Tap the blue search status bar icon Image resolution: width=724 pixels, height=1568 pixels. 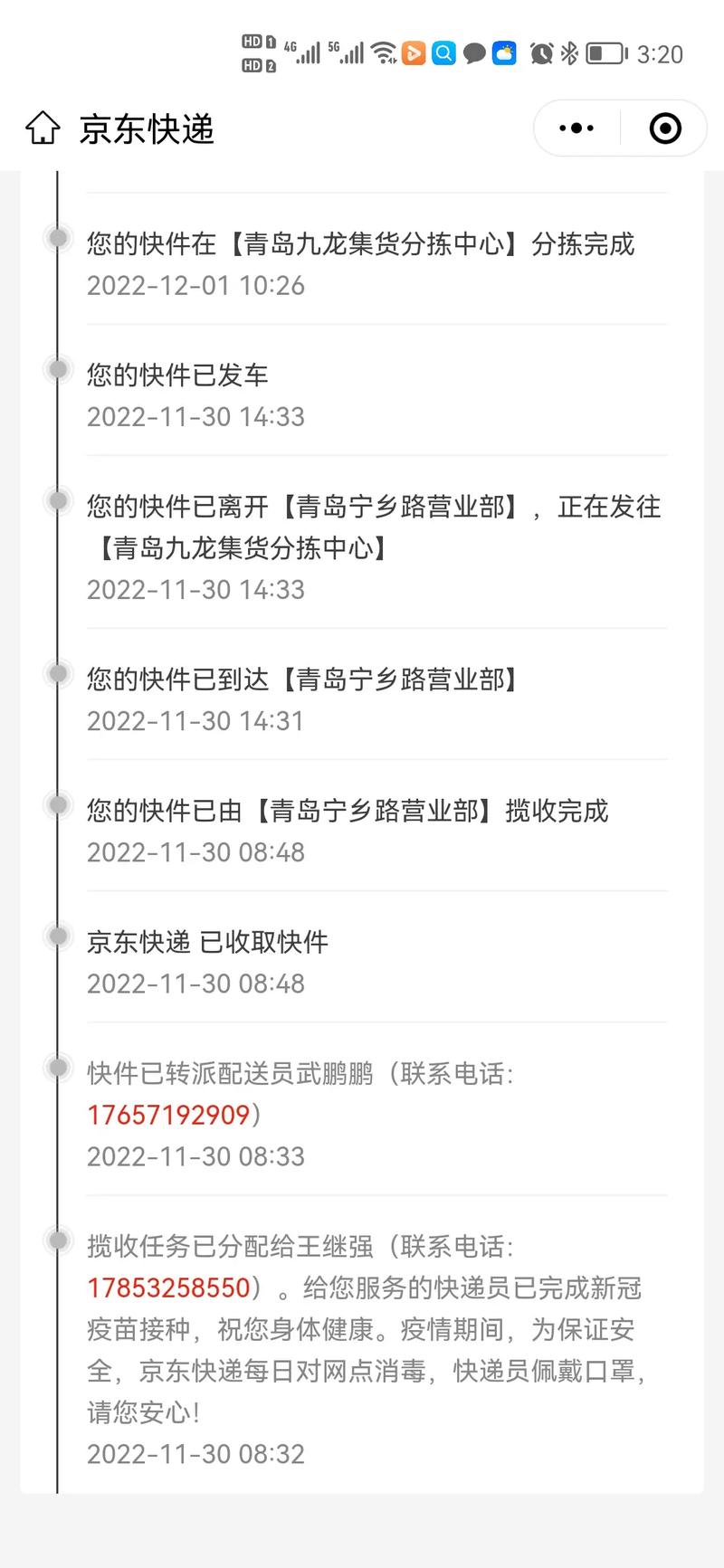point(443,53)
